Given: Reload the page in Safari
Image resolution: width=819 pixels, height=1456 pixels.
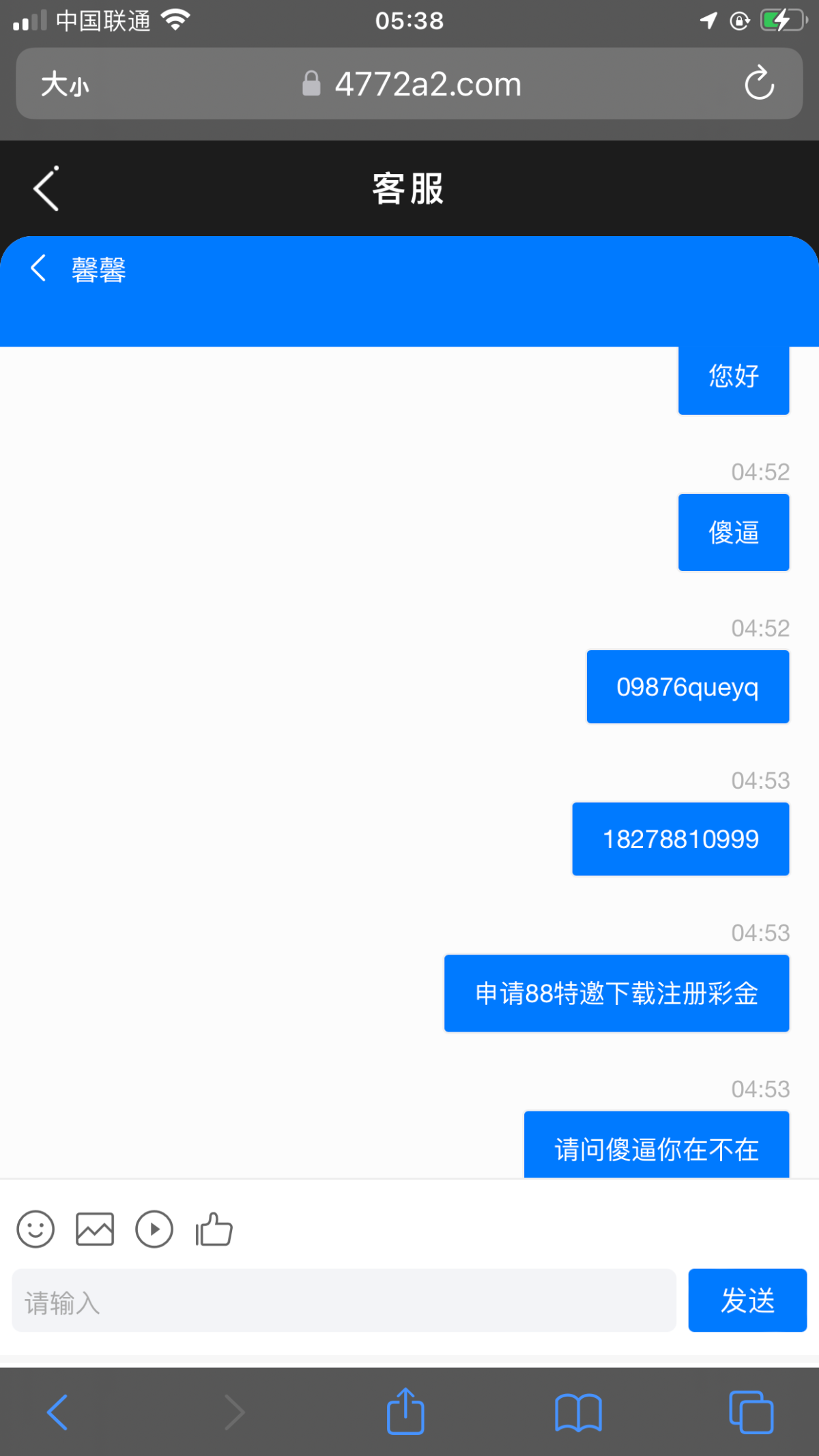Looking at the screenshot, I should point(759,84).
